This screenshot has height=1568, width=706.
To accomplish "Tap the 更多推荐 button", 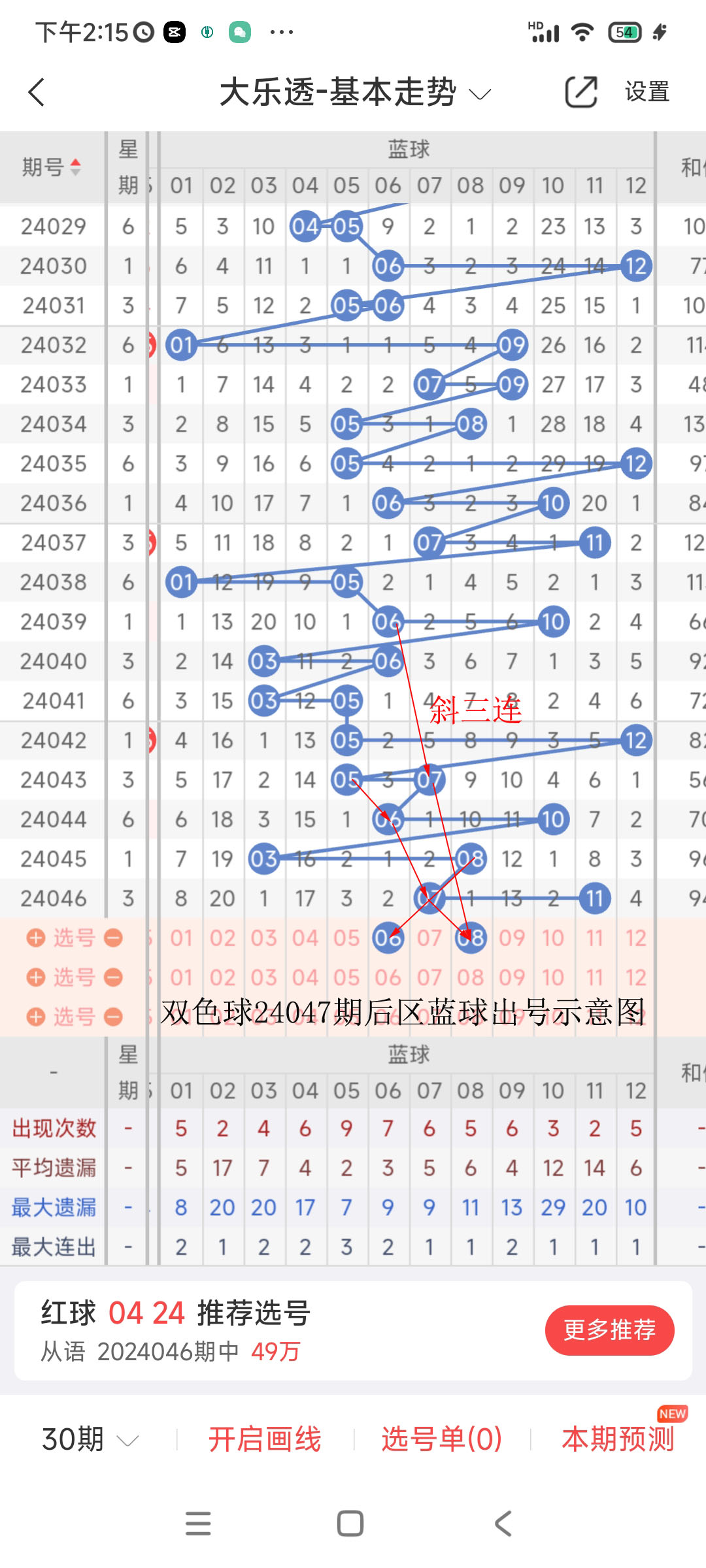I will point(609,1330).
